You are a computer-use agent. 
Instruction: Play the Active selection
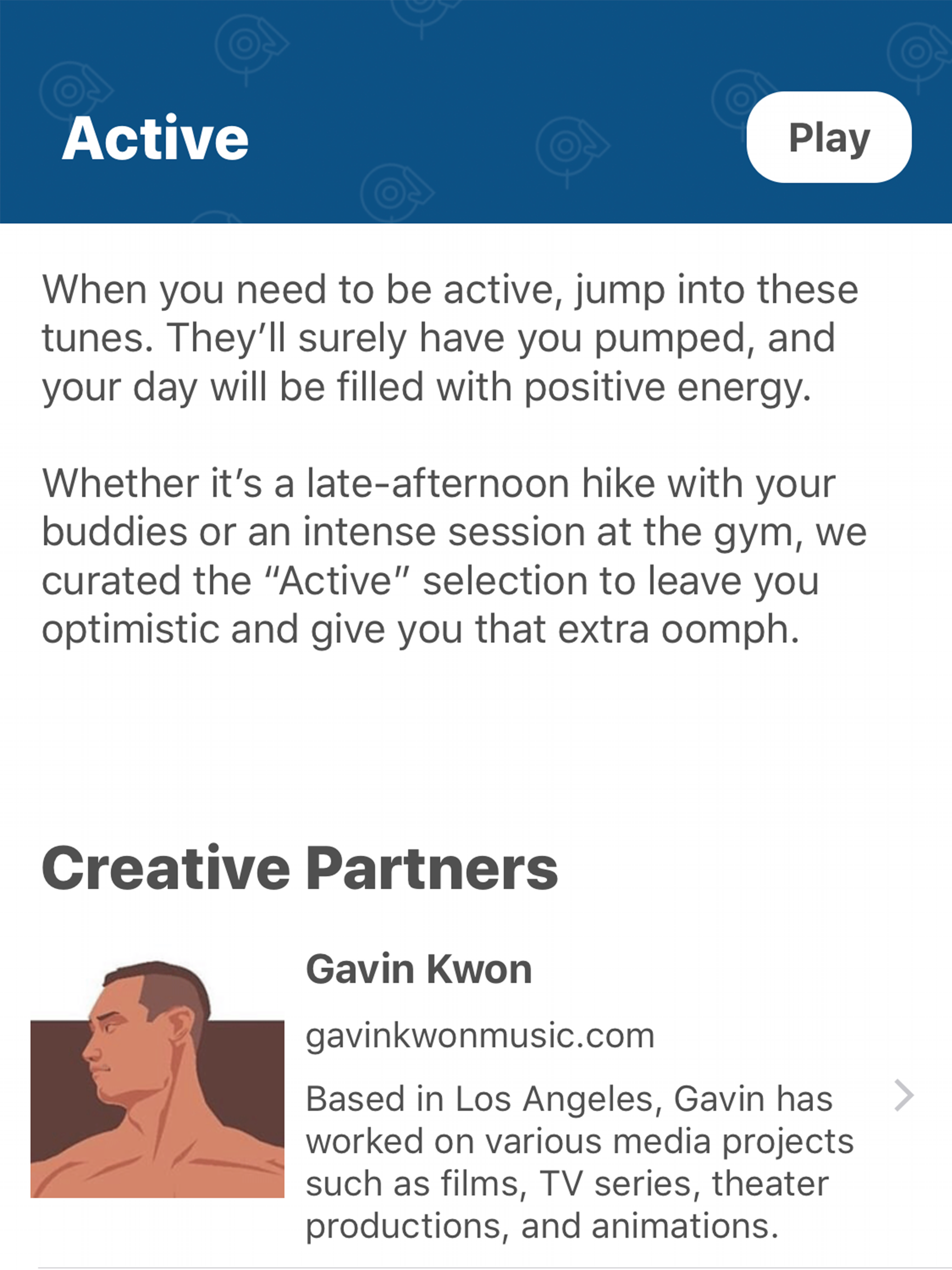click(x=828, y=138)
